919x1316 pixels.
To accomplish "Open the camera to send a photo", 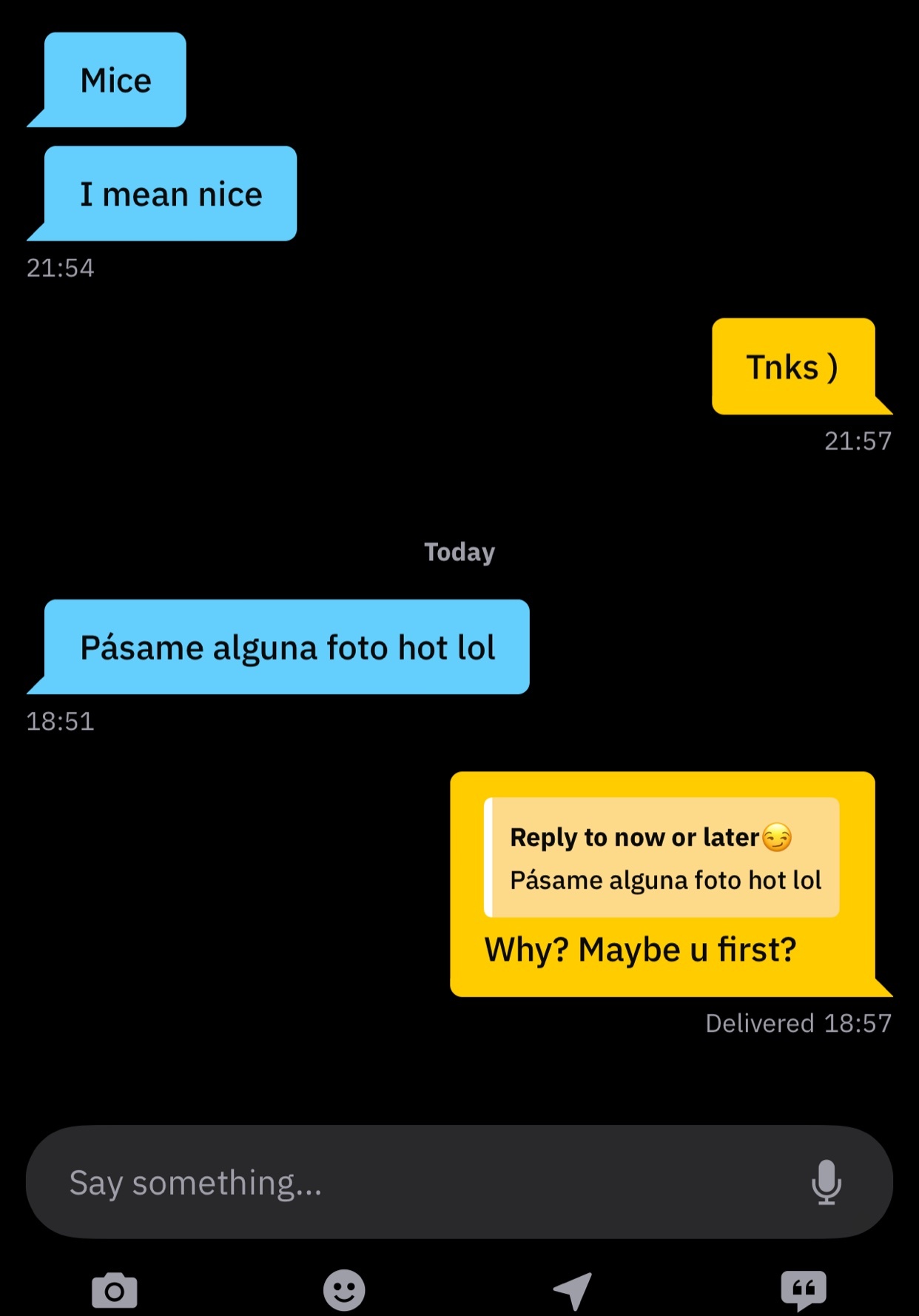I will pyautogui.click(x=115, y=1291).
